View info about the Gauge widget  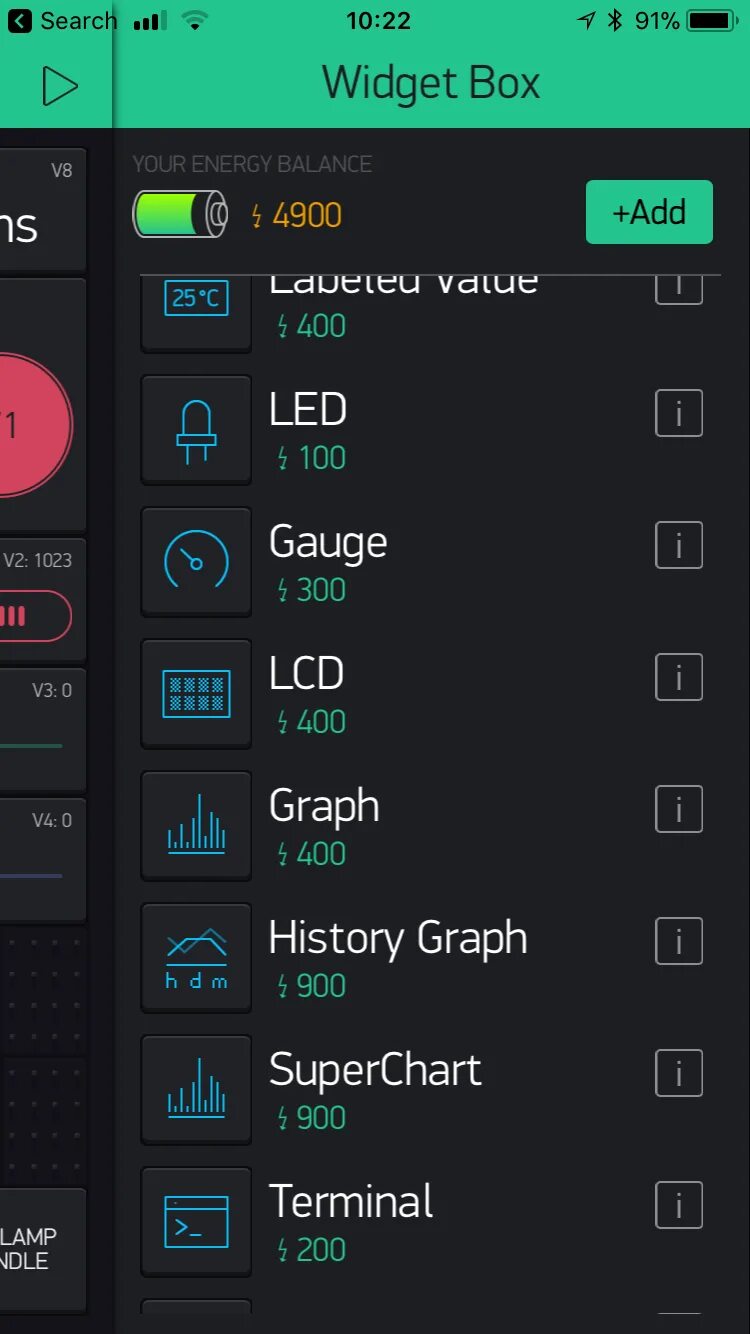pos(679,545)
